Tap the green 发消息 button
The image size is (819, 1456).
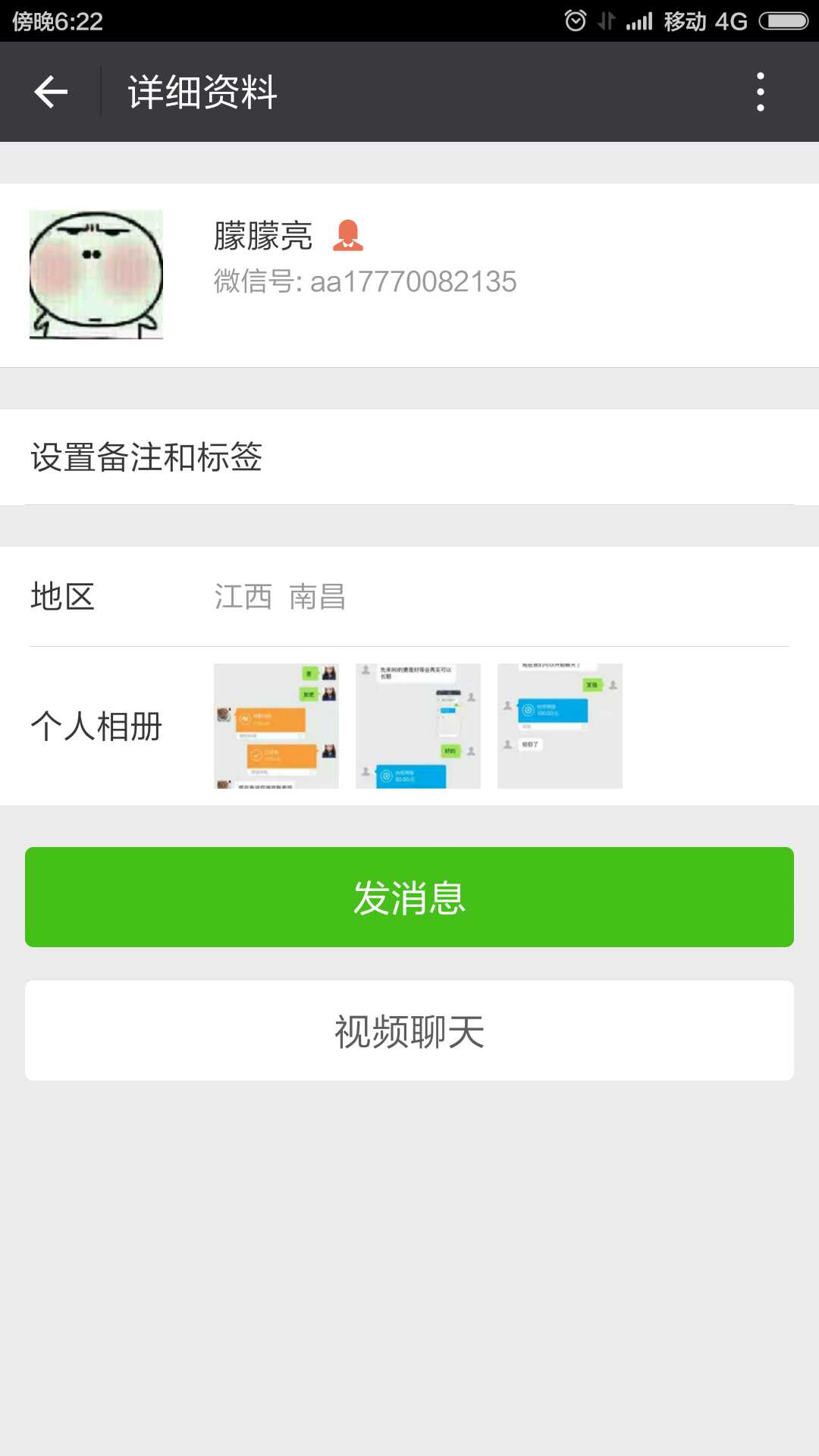coord(409,897)
